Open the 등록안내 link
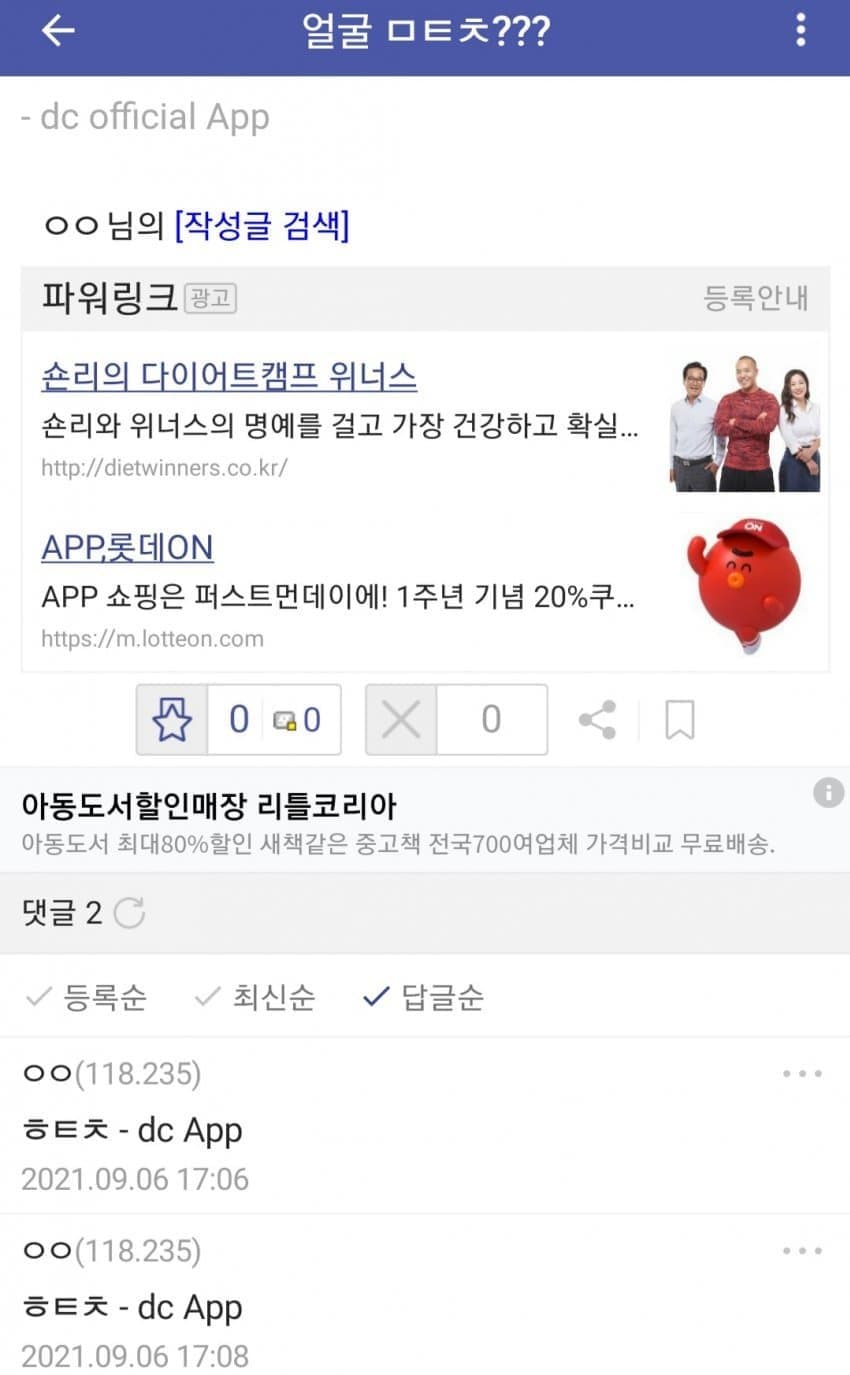This screenshot has width=850, height=1375. pyautogui.click(x=755, y=298)
